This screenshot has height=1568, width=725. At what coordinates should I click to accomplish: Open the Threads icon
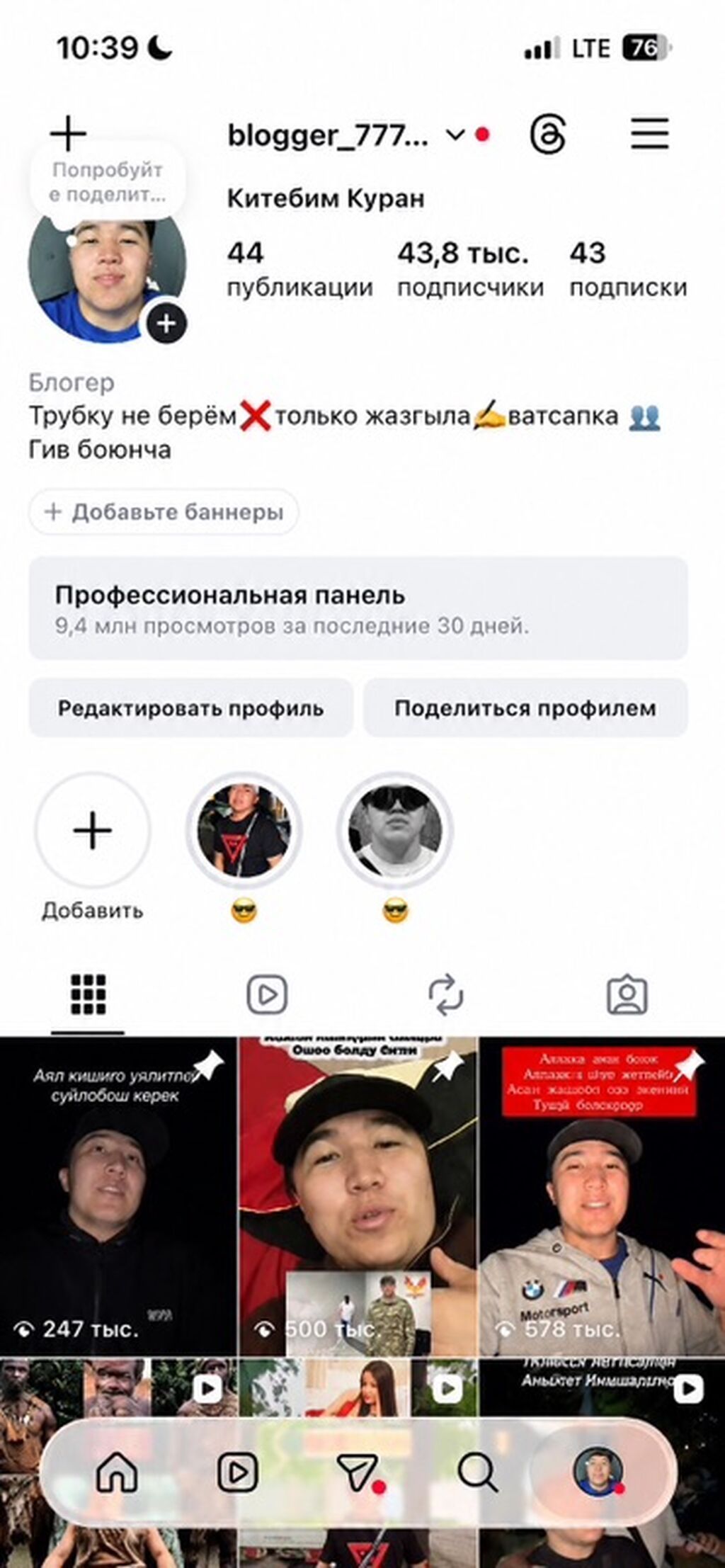tap(548, 134)
